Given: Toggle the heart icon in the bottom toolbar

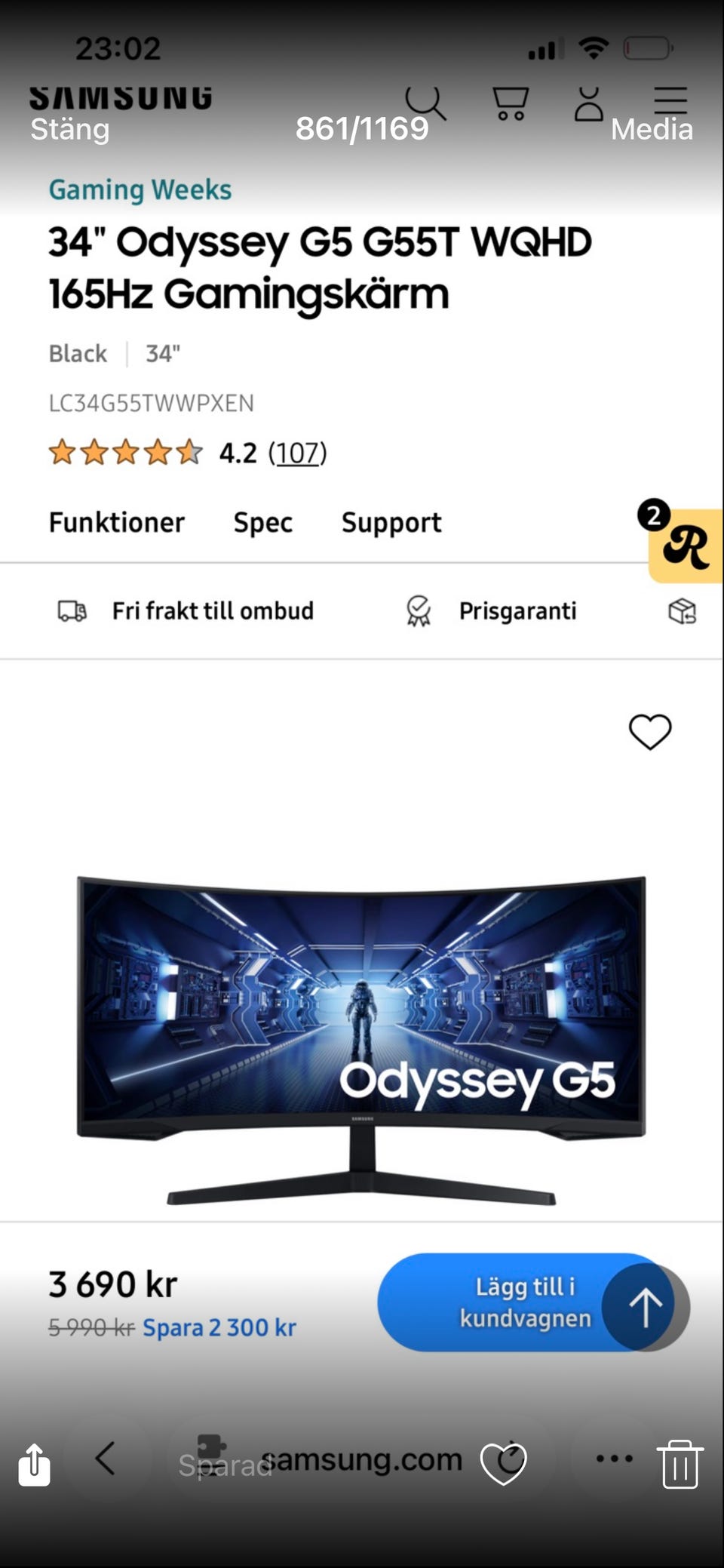Looking at the screenshot, I should coord(504,1459).
